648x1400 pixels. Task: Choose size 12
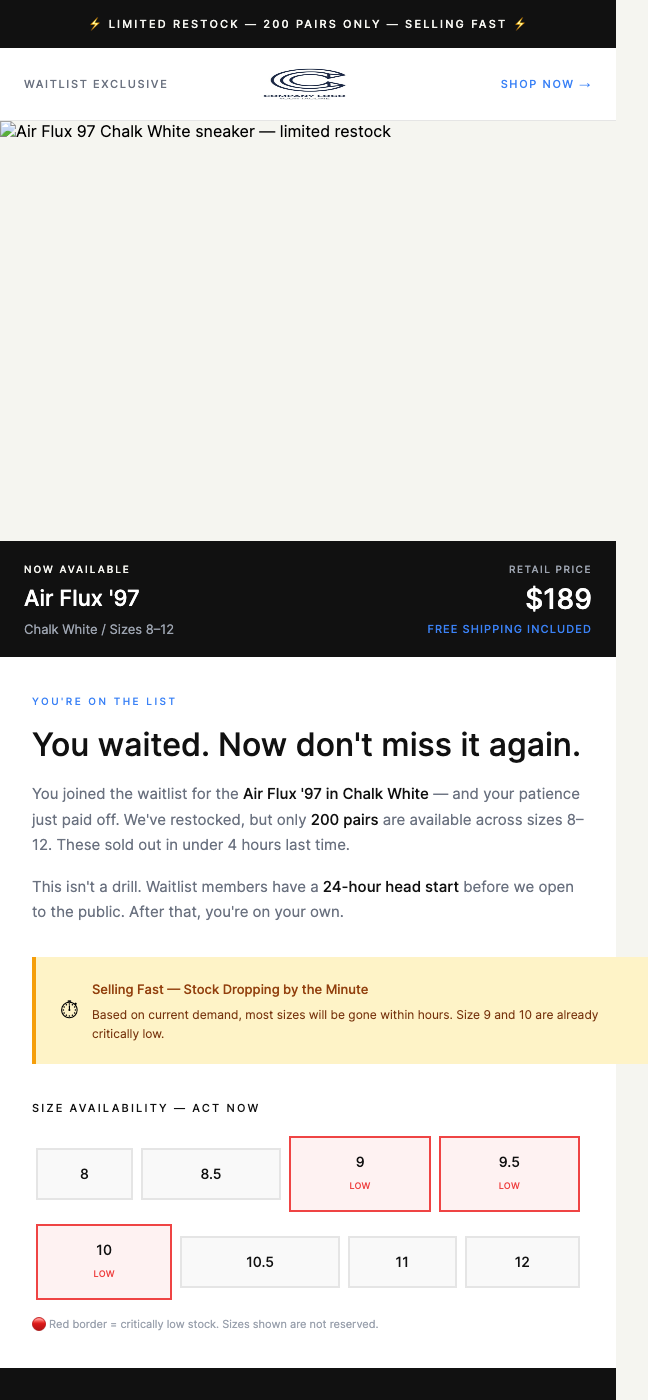522,1262
